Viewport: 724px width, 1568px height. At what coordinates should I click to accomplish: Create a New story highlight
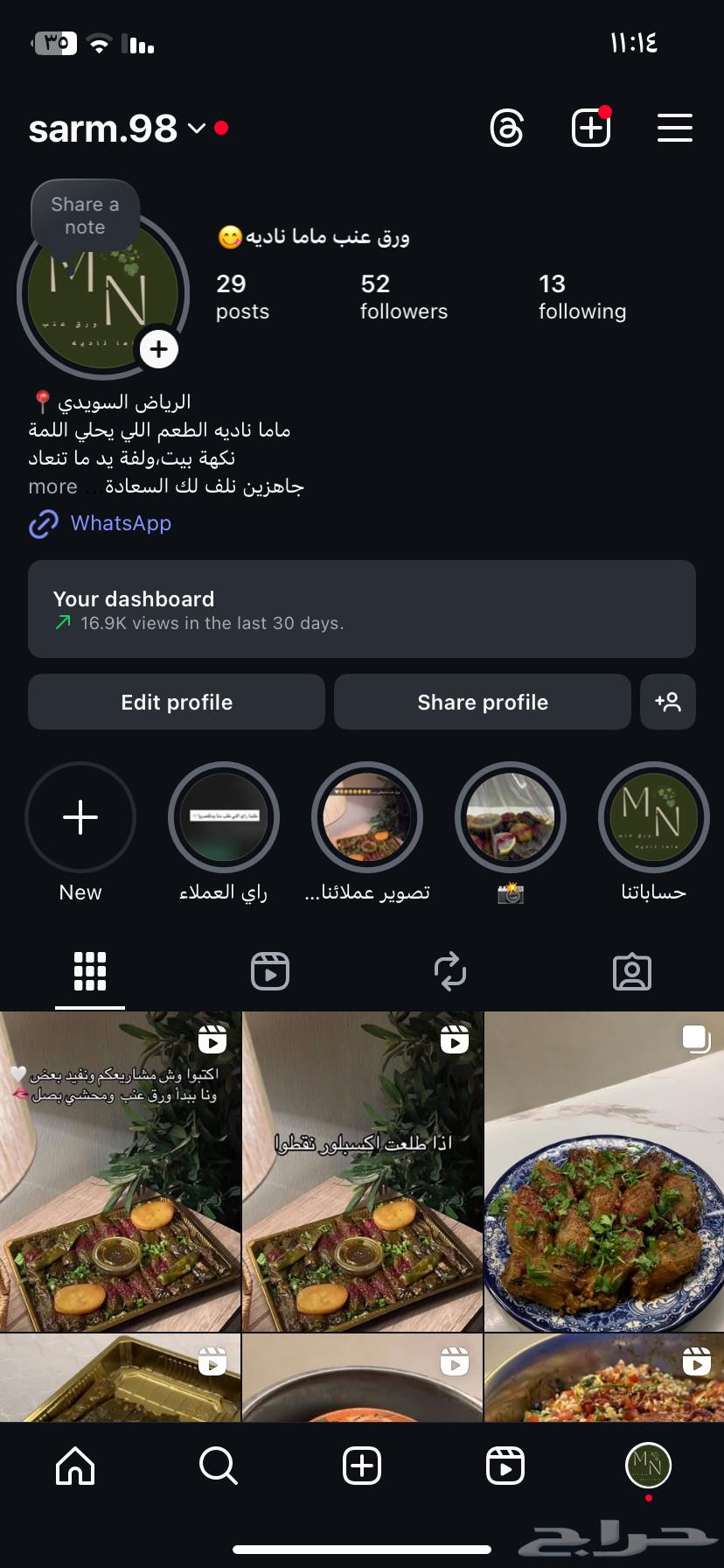[80, 816]
